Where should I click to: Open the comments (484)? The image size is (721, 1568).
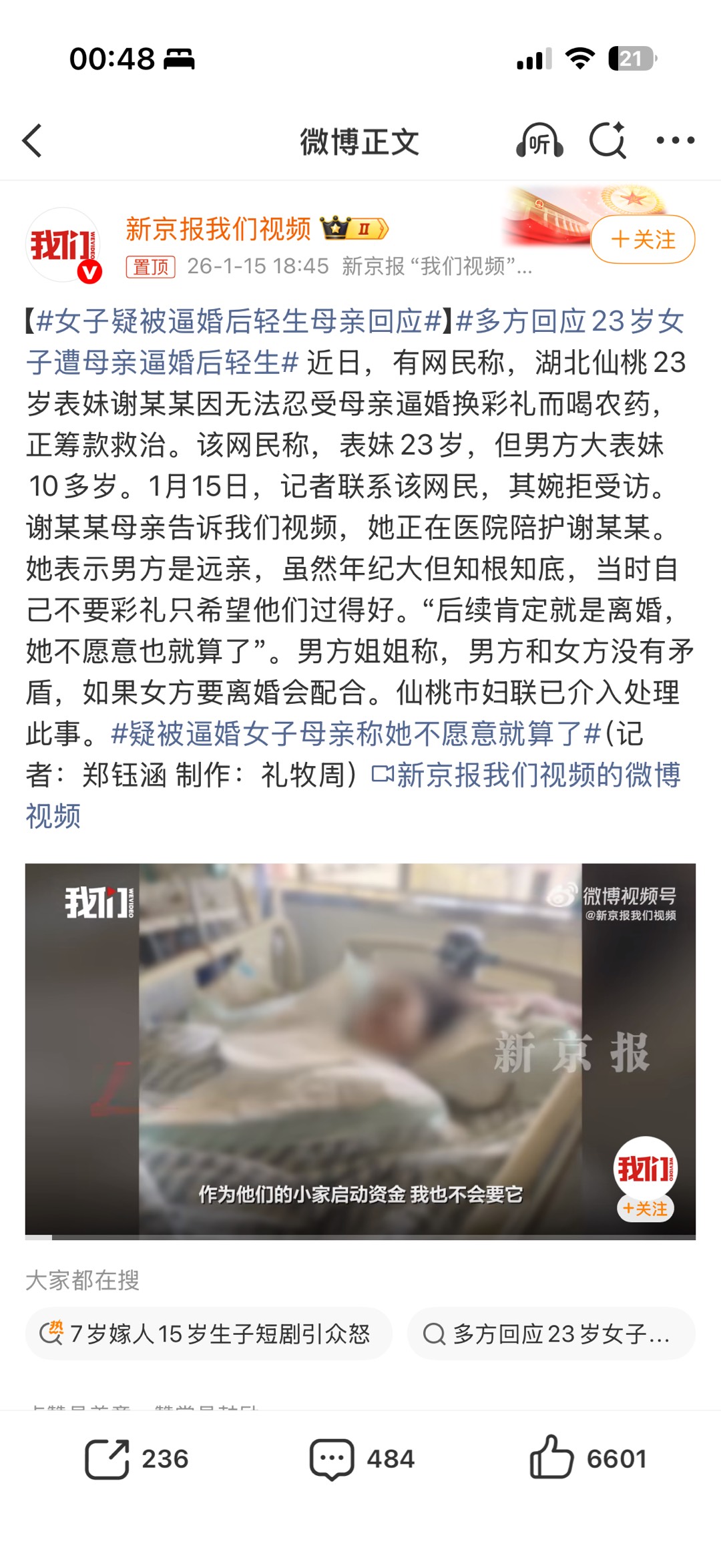361,1458
